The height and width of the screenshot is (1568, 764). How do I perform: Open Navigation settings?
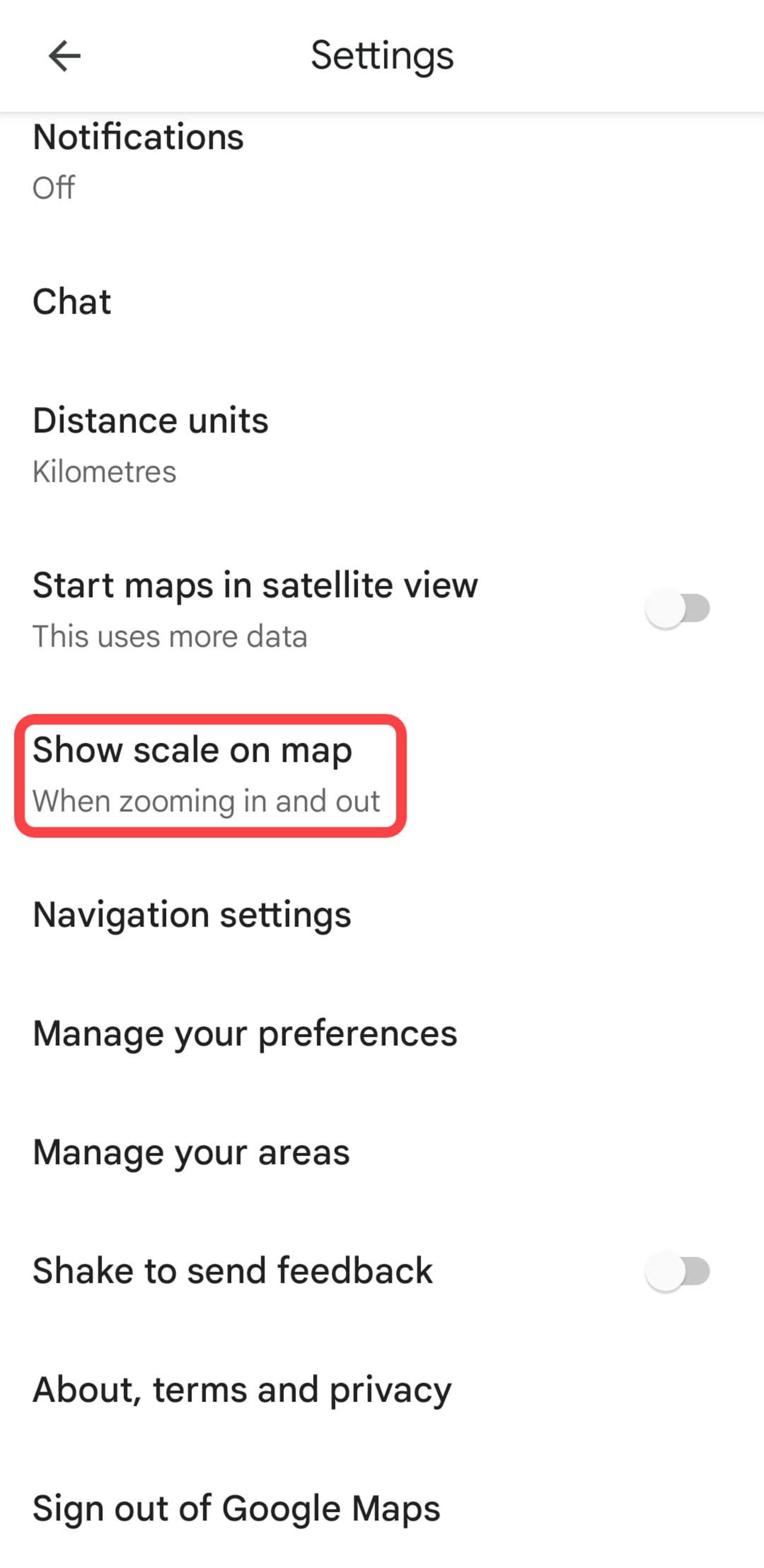(x=382, y=914)
